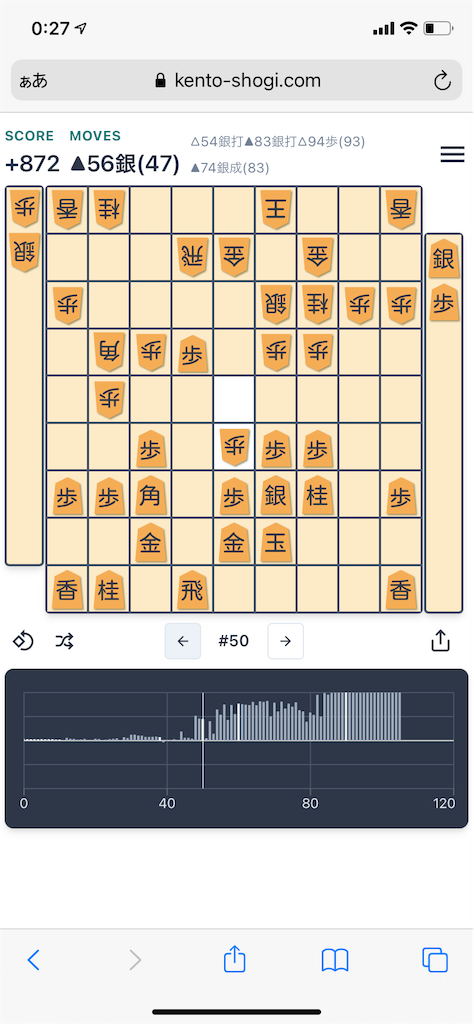
Task: Switch to the SCORE tab
Action: [x=29, y=136]
